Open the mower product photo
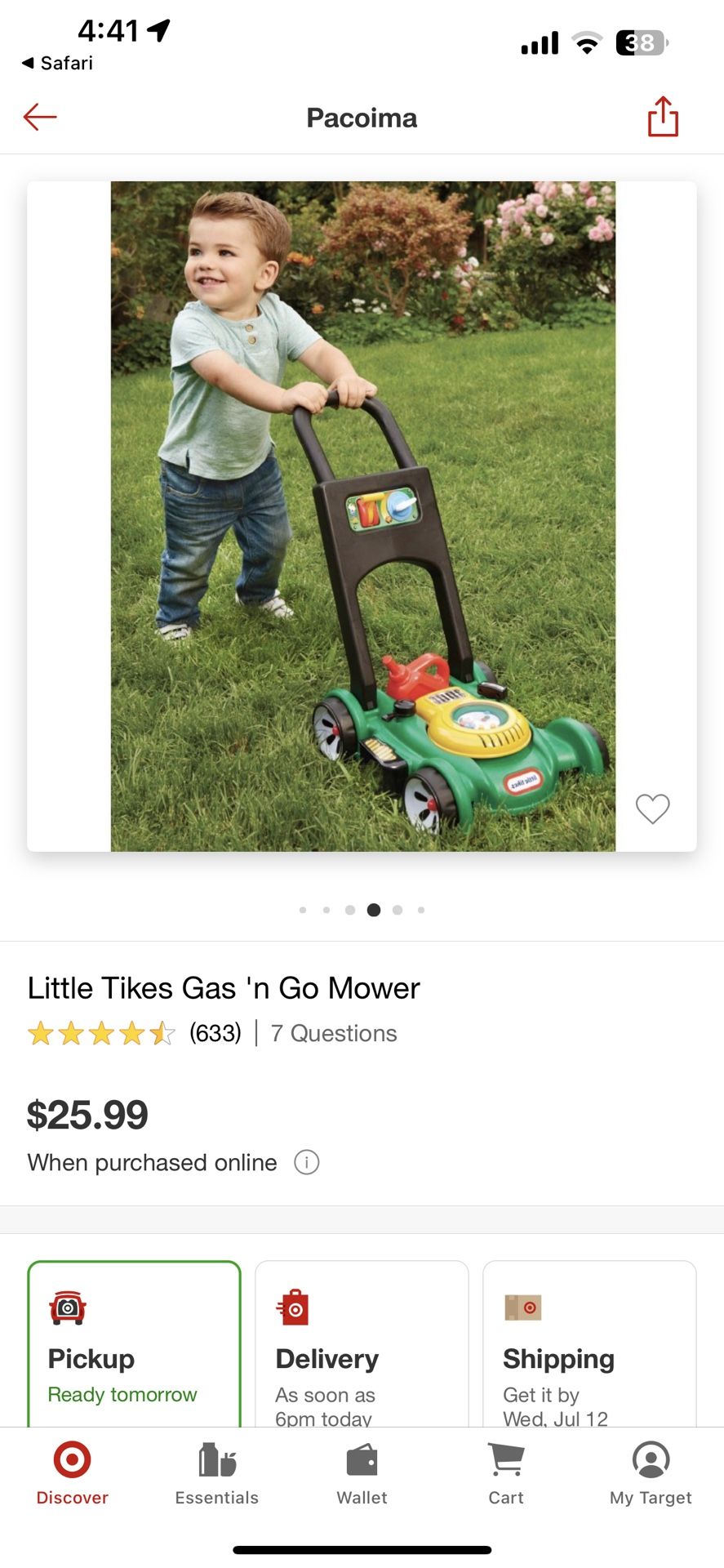The image size is (724, 1568). (362, 516)
